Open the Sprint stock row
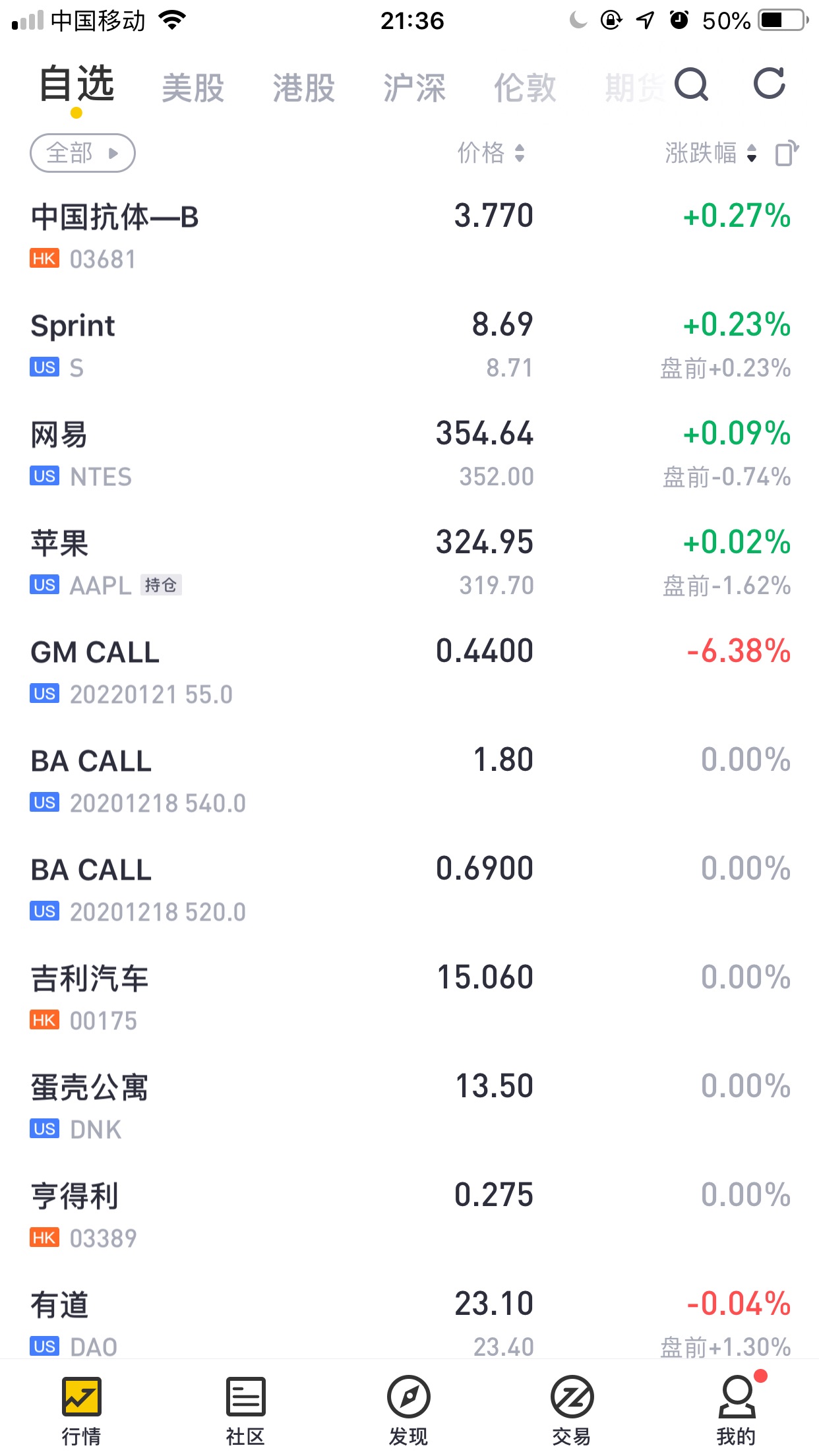 [409, 345]
